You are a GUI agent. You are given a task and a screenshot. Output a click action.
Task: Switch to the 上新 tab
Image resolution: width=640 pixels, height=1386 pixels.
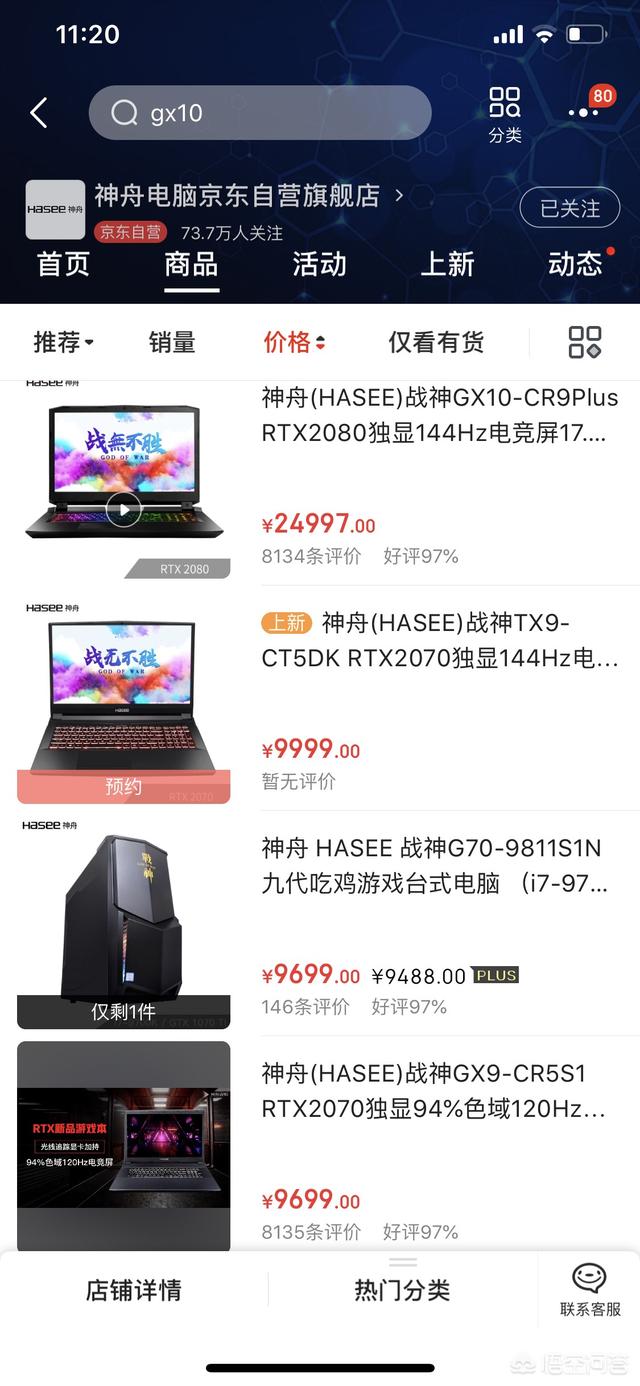[447, 264]
